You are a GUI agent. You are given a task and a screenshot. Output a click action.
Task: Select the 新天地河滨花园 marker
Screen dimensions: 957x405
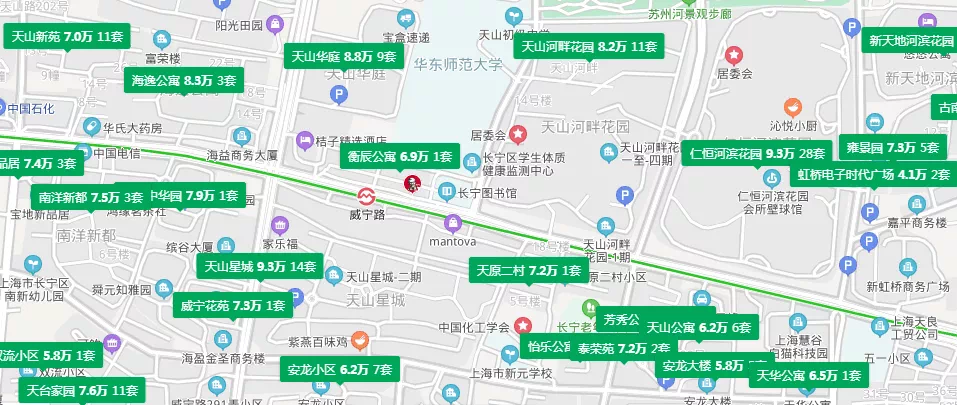(x=908, y=41)
